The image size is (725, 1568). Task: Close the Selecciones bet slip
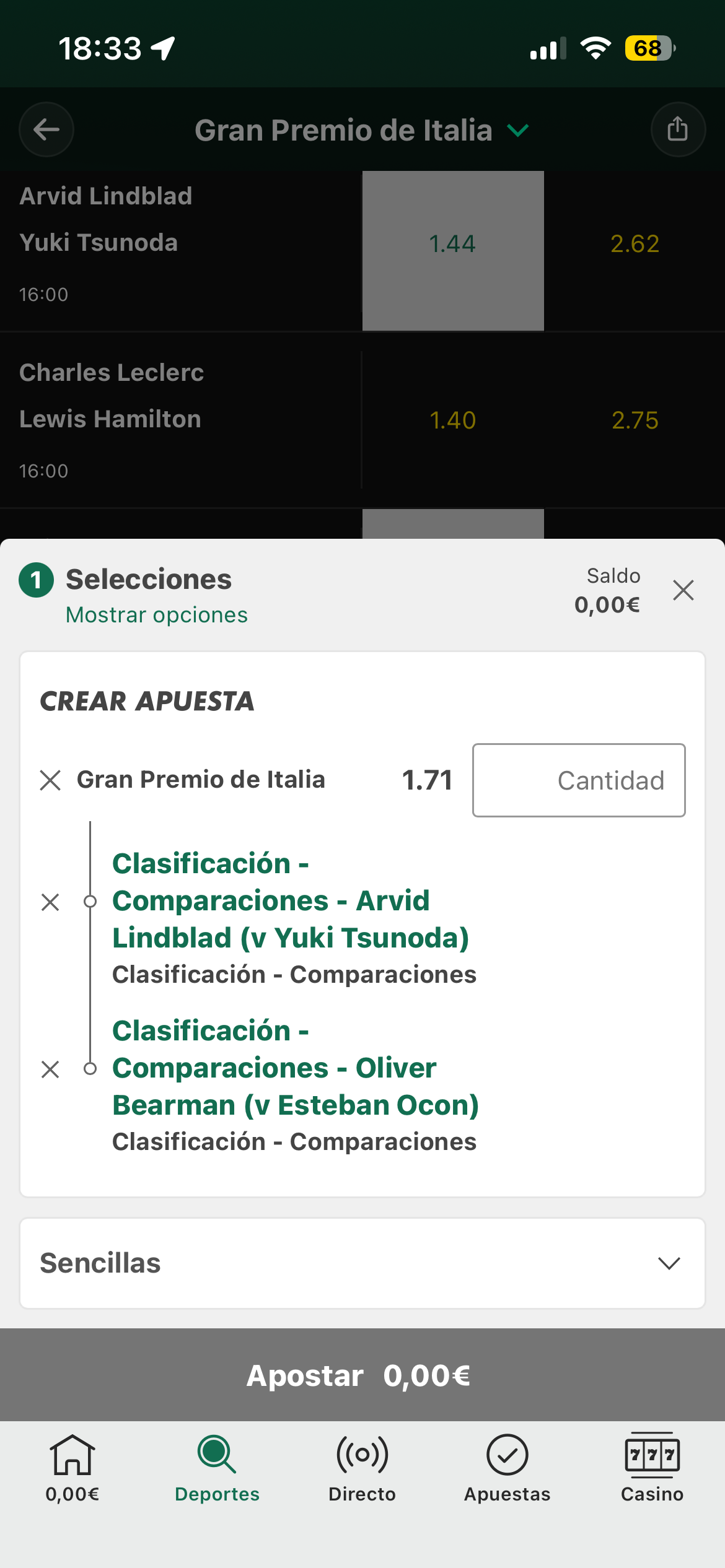[x=683, y=590]
